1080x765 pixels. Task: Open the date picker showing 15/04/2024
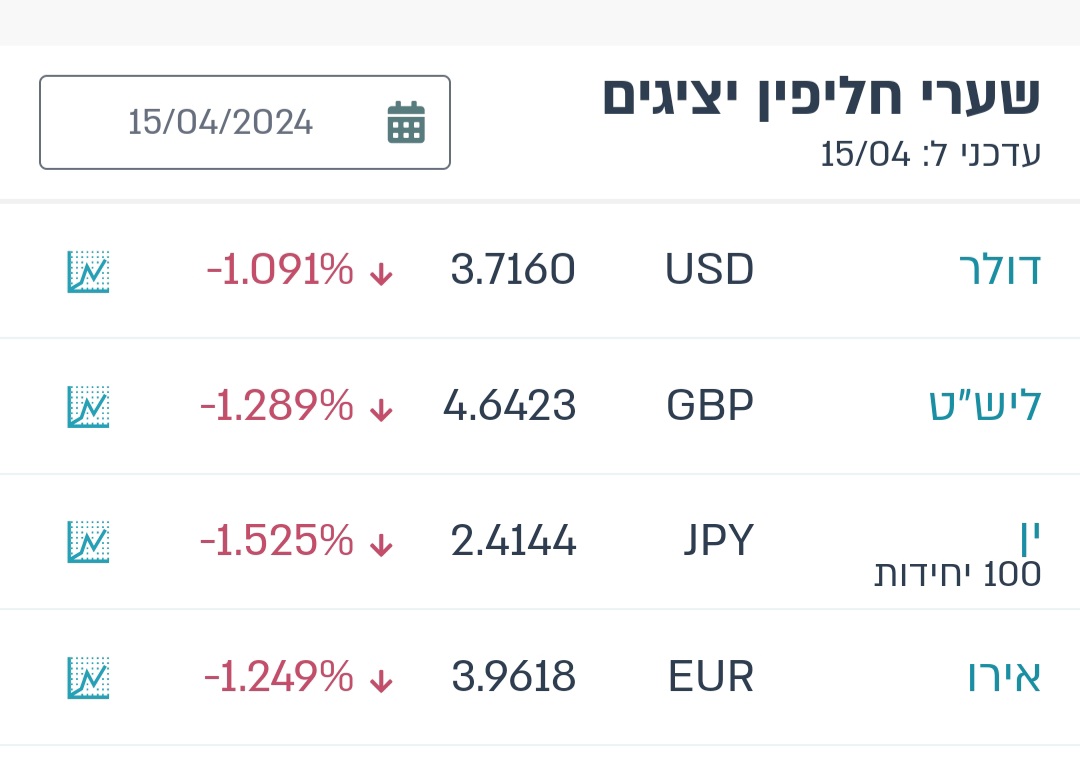(245, 122)
